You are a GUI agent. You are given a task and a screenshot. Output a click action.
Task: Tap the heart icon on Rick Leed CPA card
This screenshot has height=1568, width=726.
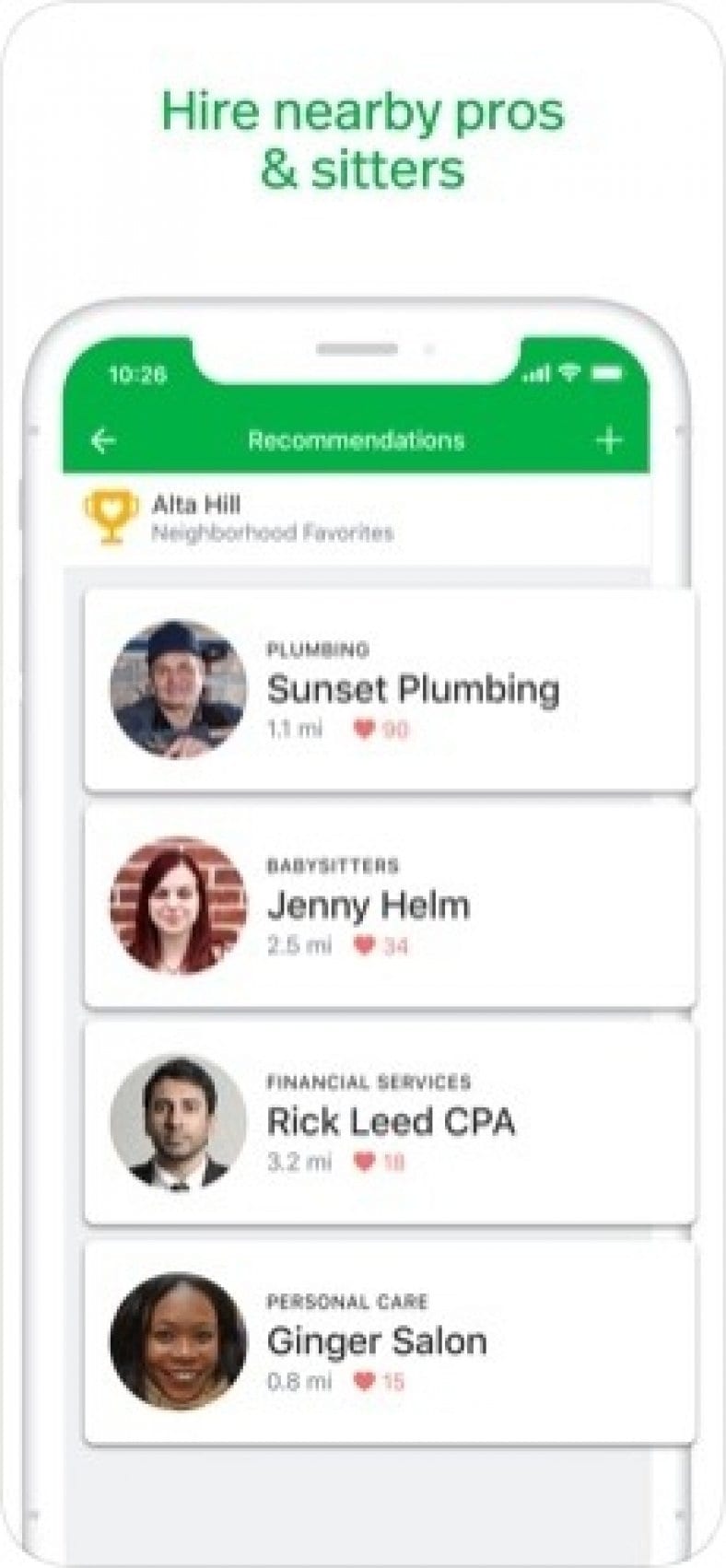coord(363,1162)
